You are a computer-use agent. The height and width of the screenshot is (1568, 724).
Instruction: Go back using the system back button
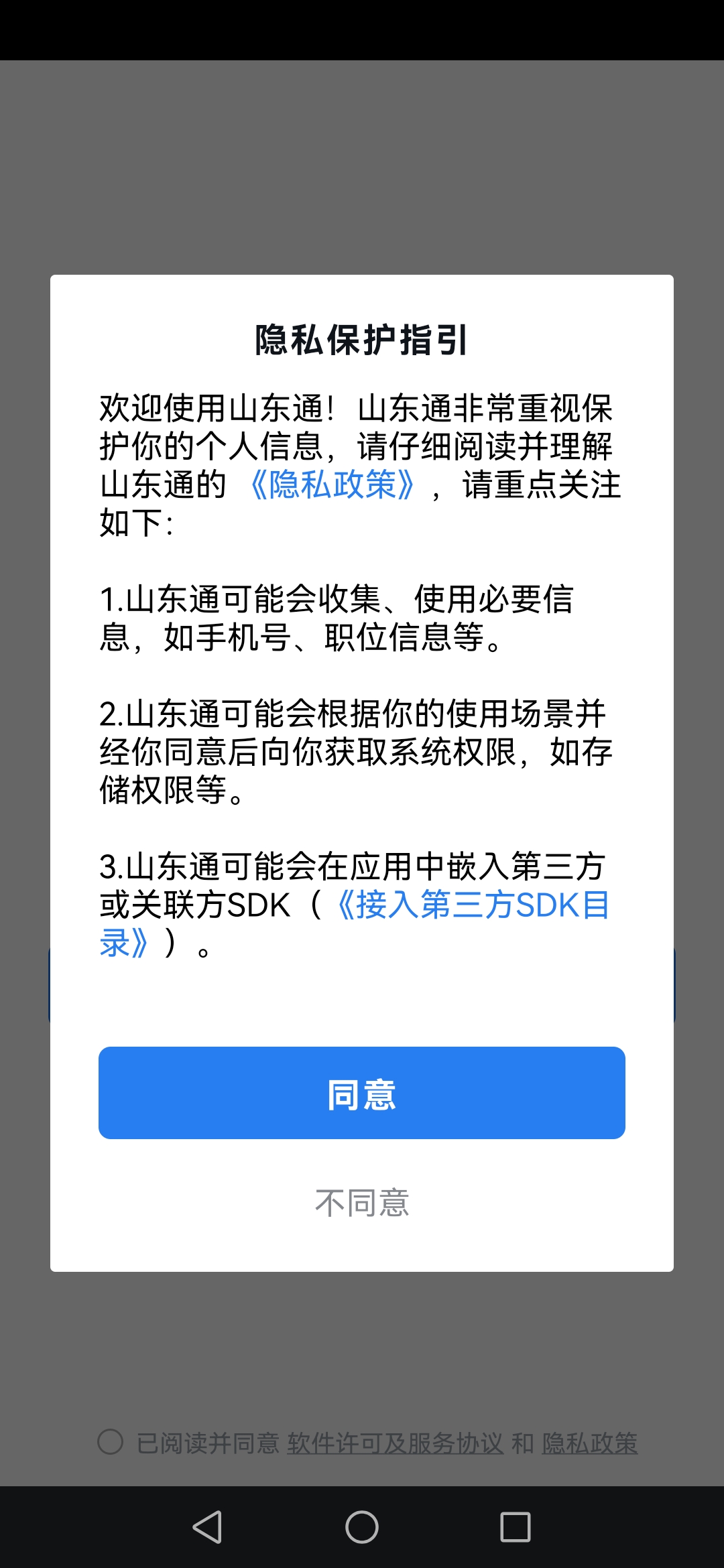[x=207, y=1527]
